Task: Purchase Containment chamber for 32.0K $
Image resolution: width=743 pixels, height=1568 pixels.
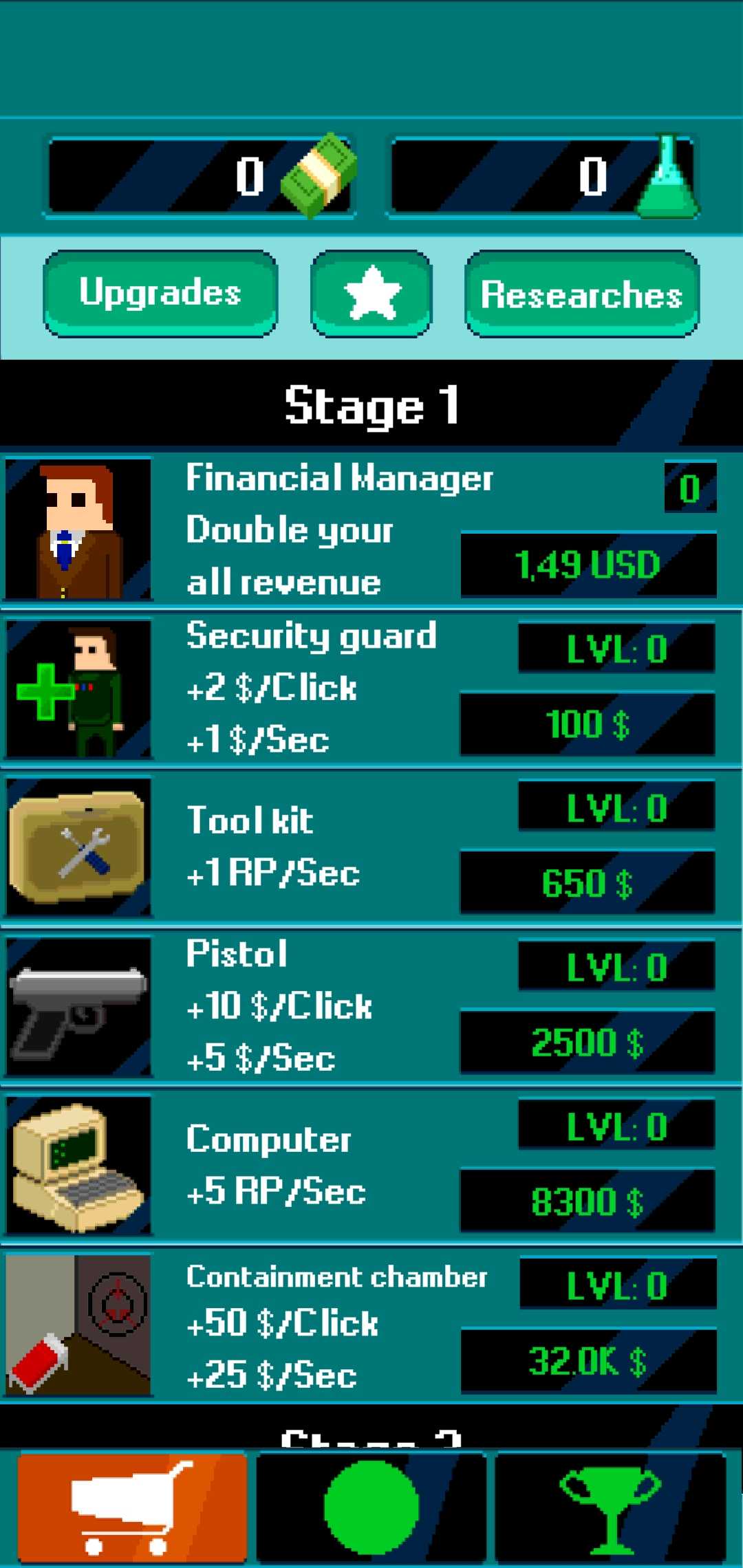Action: pyautogui.click(x=588, y=1360)
